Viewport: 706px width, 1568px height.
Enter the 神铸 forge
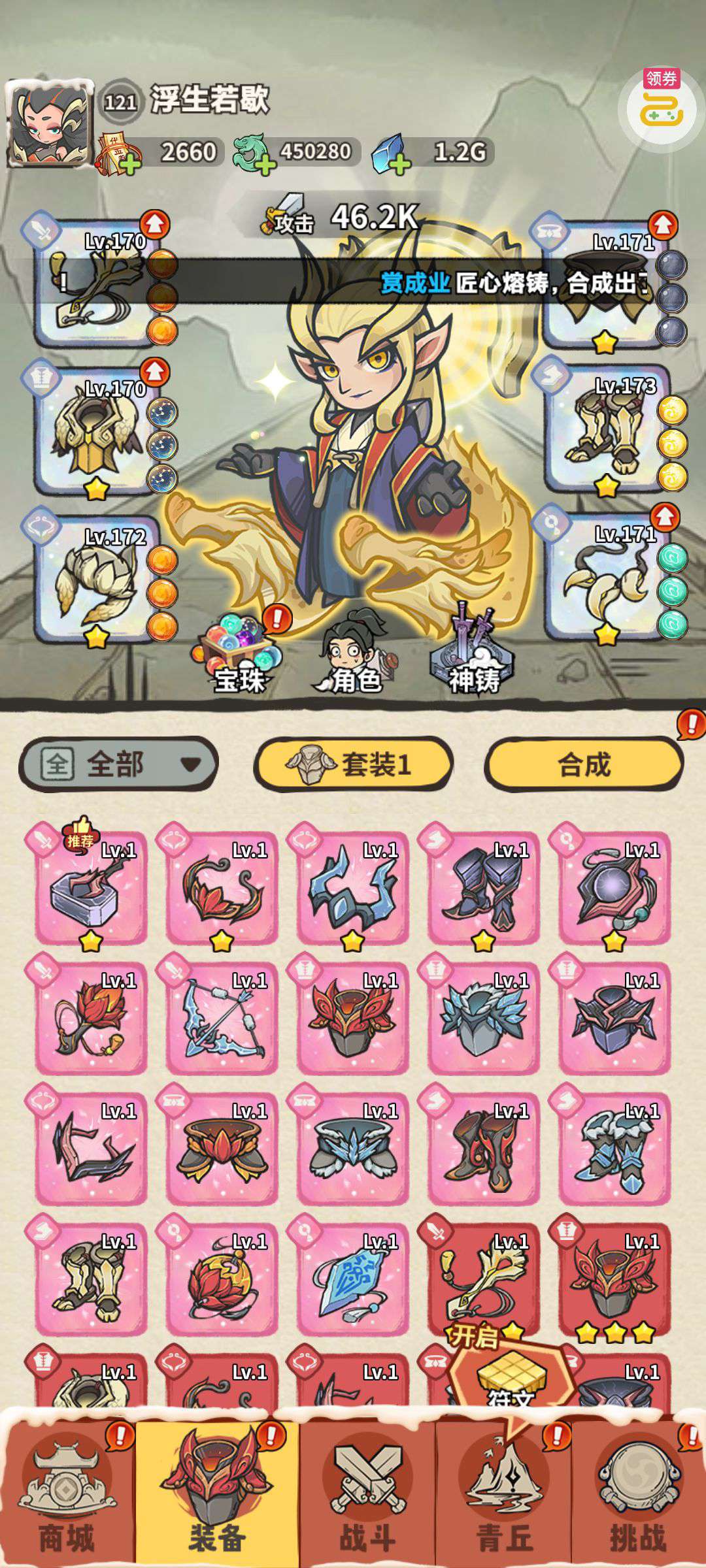[473, 653]
